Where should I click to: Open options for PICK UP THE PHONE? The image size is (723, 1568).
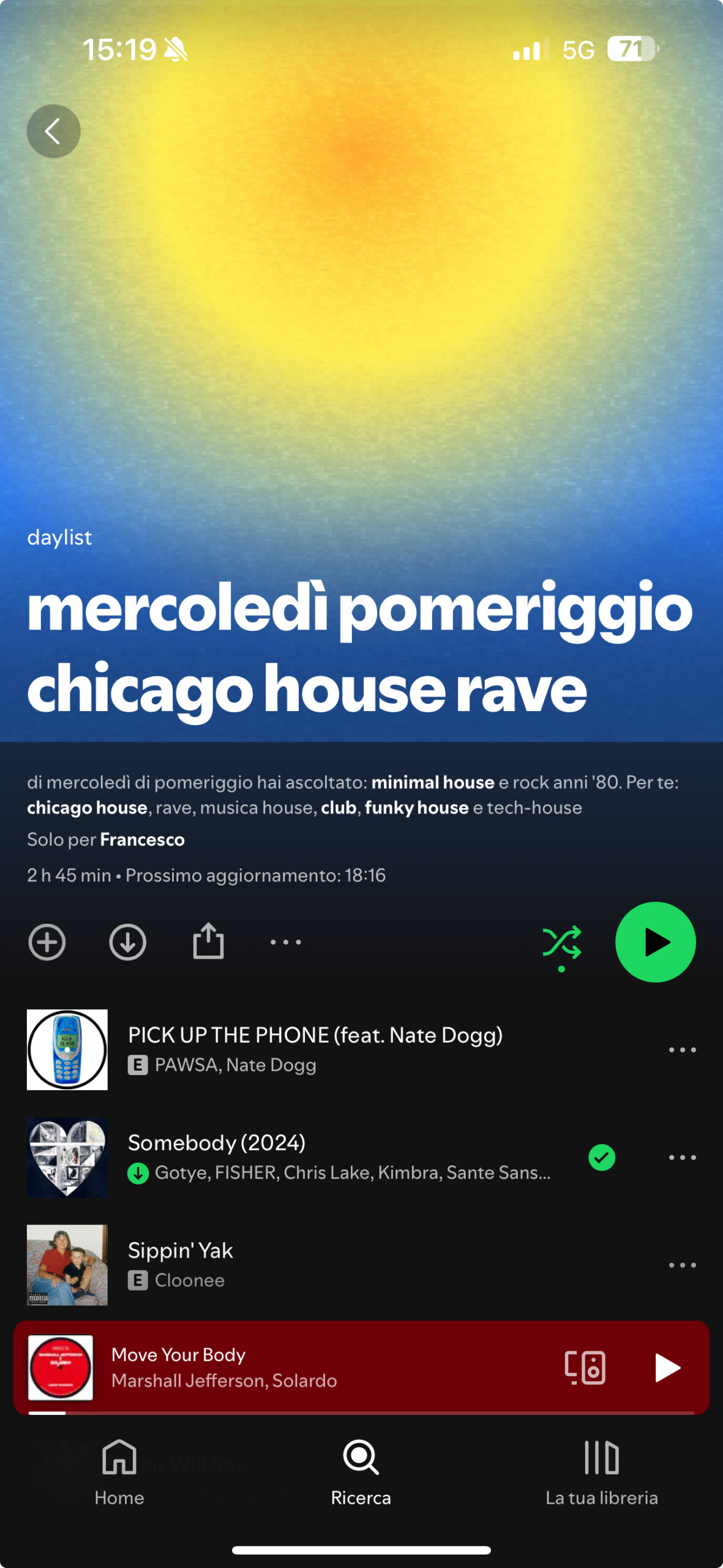tap(682, 1050)
